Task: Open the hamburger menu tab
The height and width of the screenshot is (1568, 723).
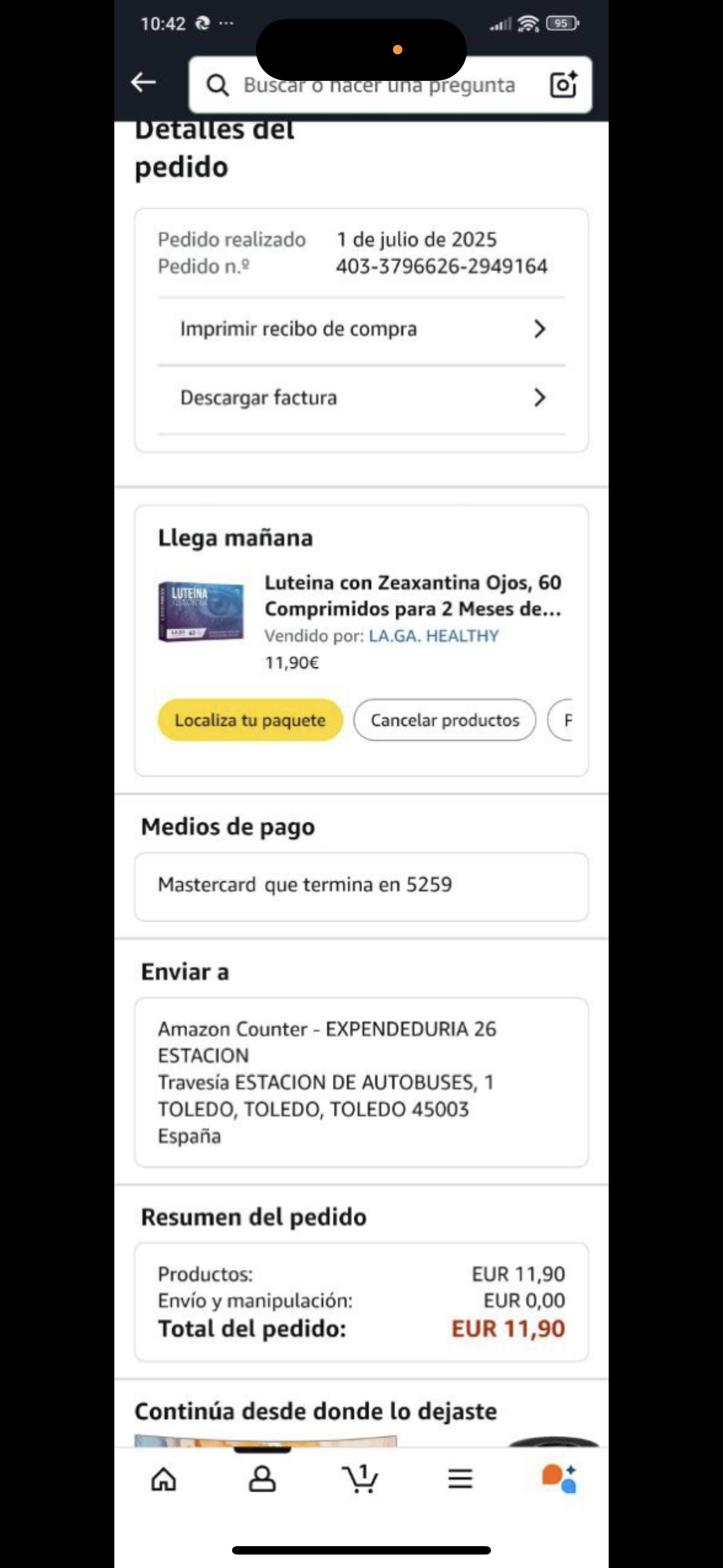Action: click(460, 1478)
